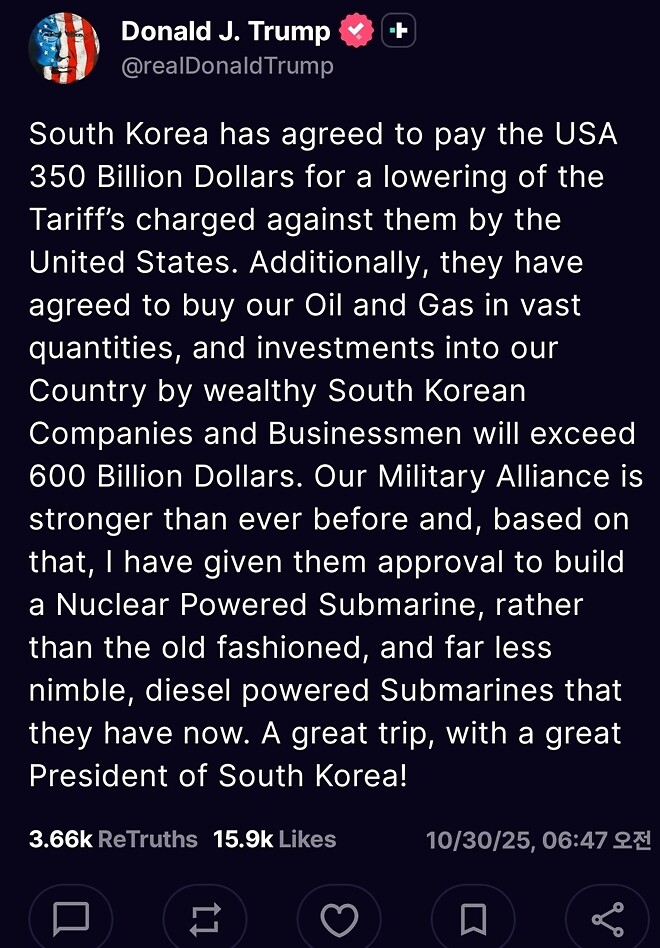
Task: Tap the plus follow badge beside the name
Action: pos(398,32)
